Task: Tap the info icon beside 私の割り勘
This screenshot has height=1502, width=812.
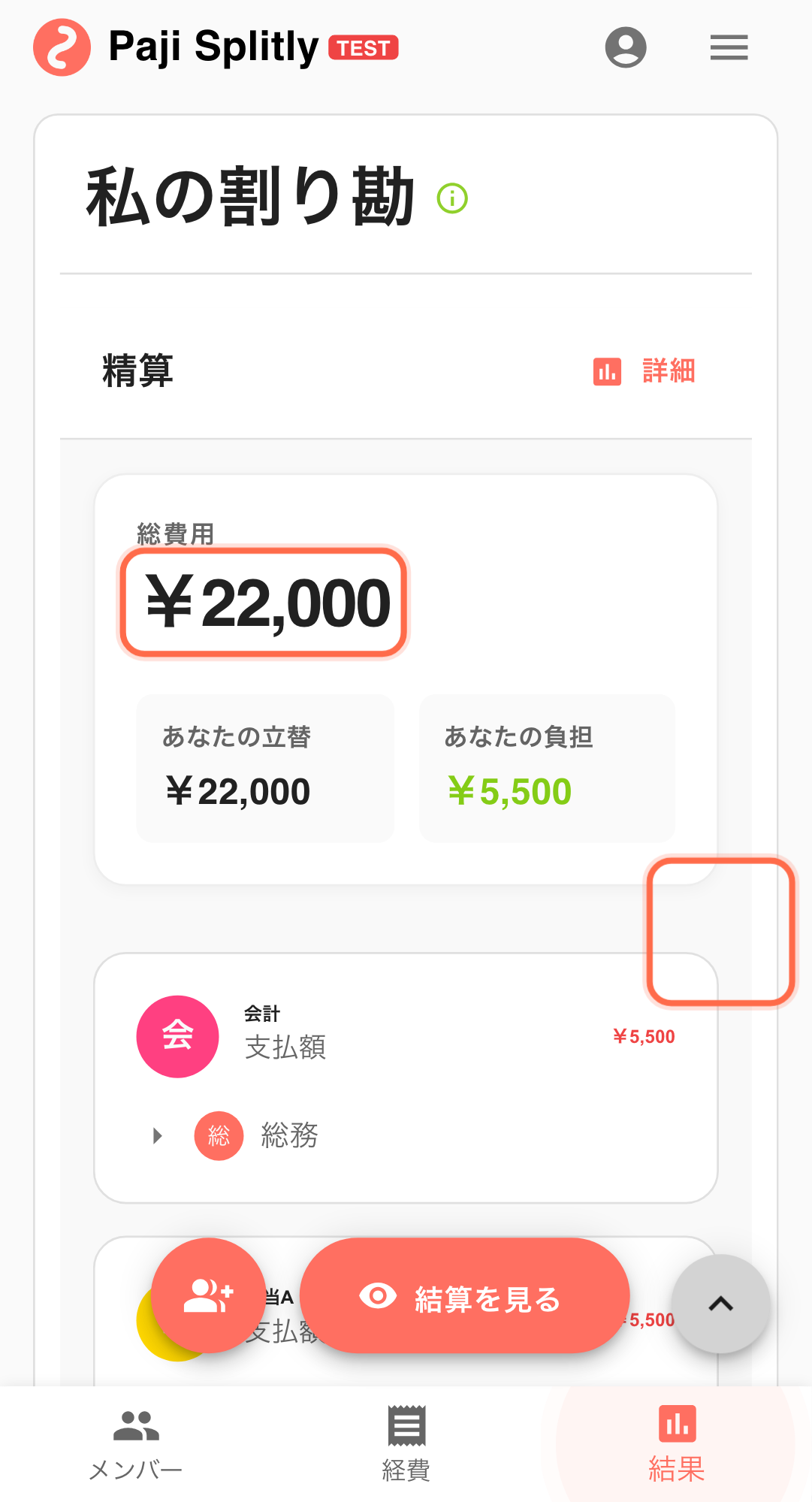Action: coord(452,198)
